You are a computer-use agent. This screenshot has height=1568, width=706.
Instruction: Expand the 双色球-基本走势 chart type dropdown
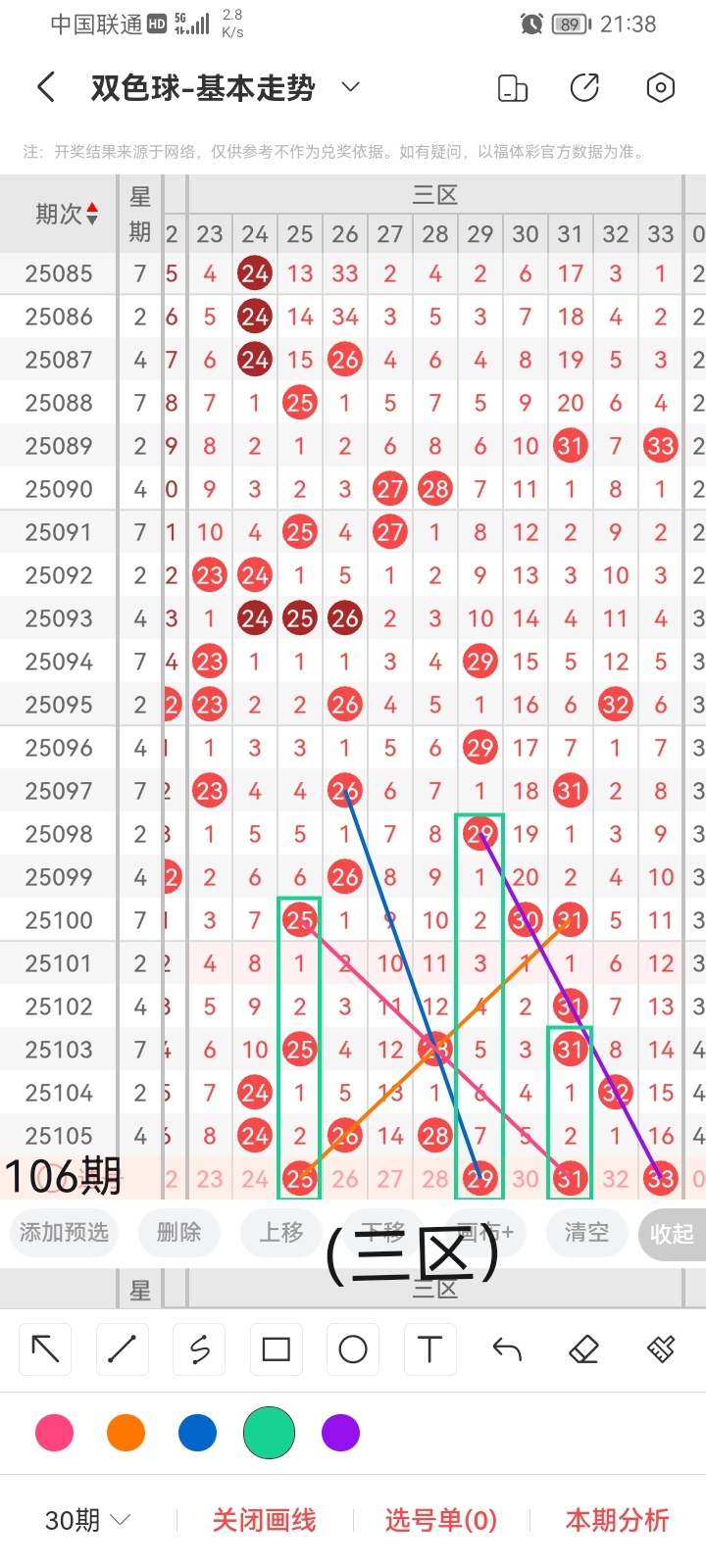(x=350, y=87)
